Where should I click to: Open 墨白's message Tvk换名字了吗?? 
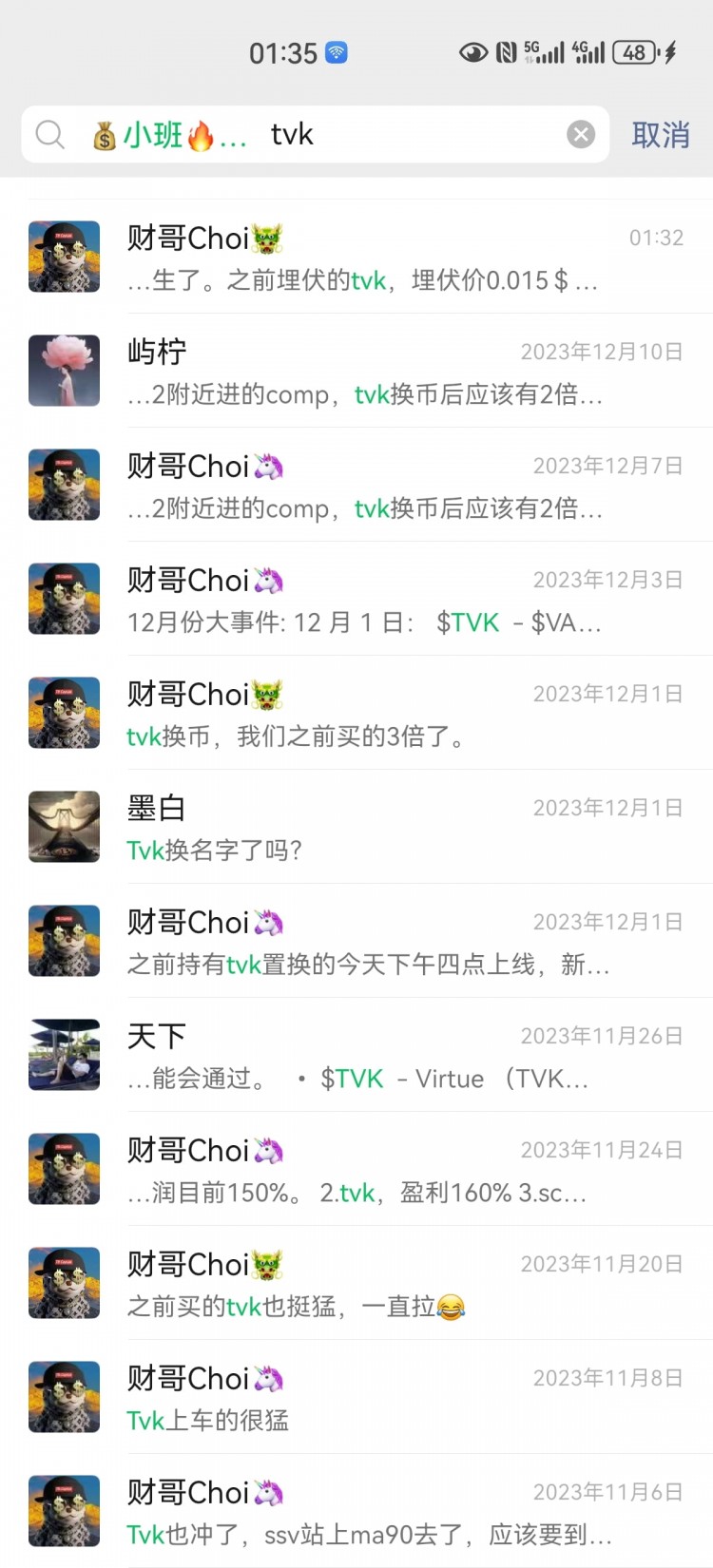pos(361,828)
